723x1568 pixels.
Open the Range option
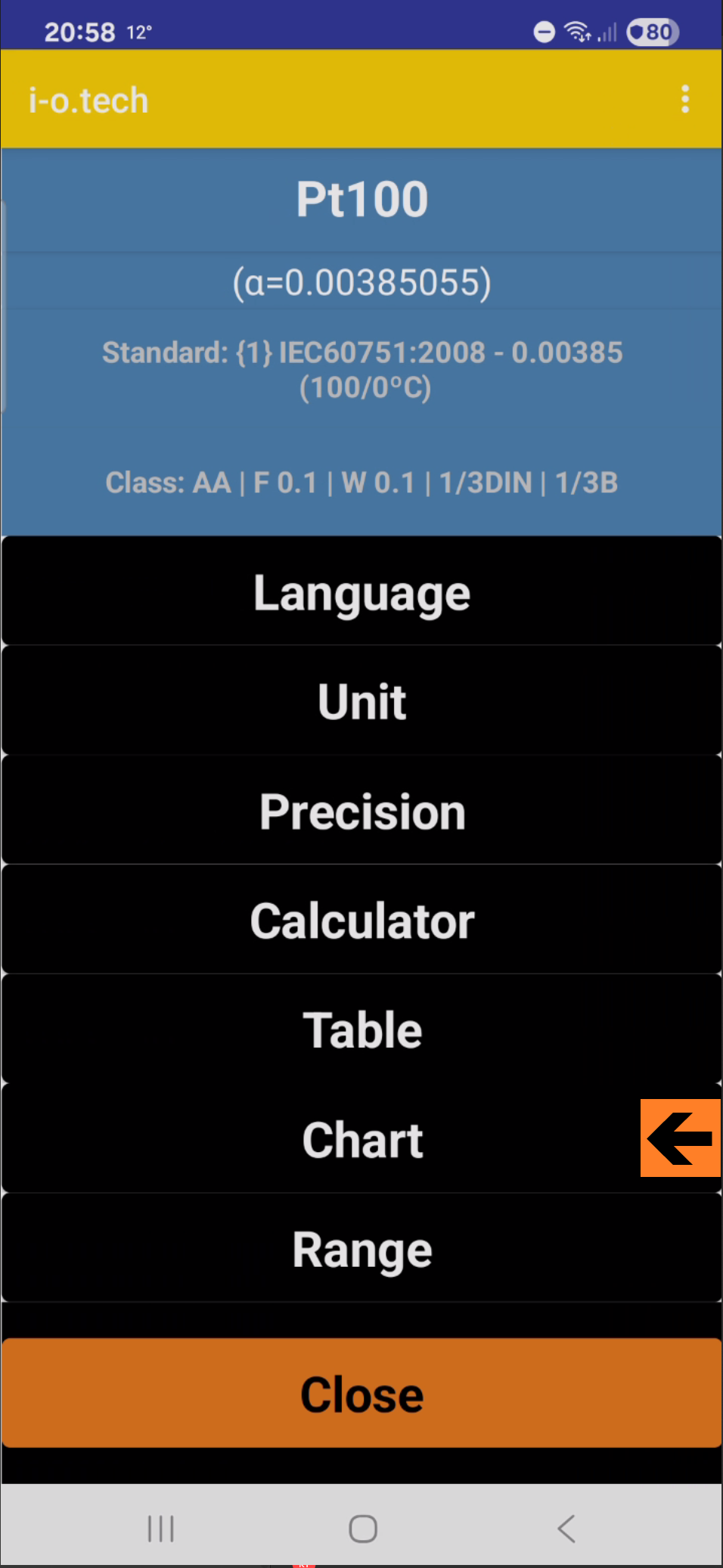tap(361, 1249)
